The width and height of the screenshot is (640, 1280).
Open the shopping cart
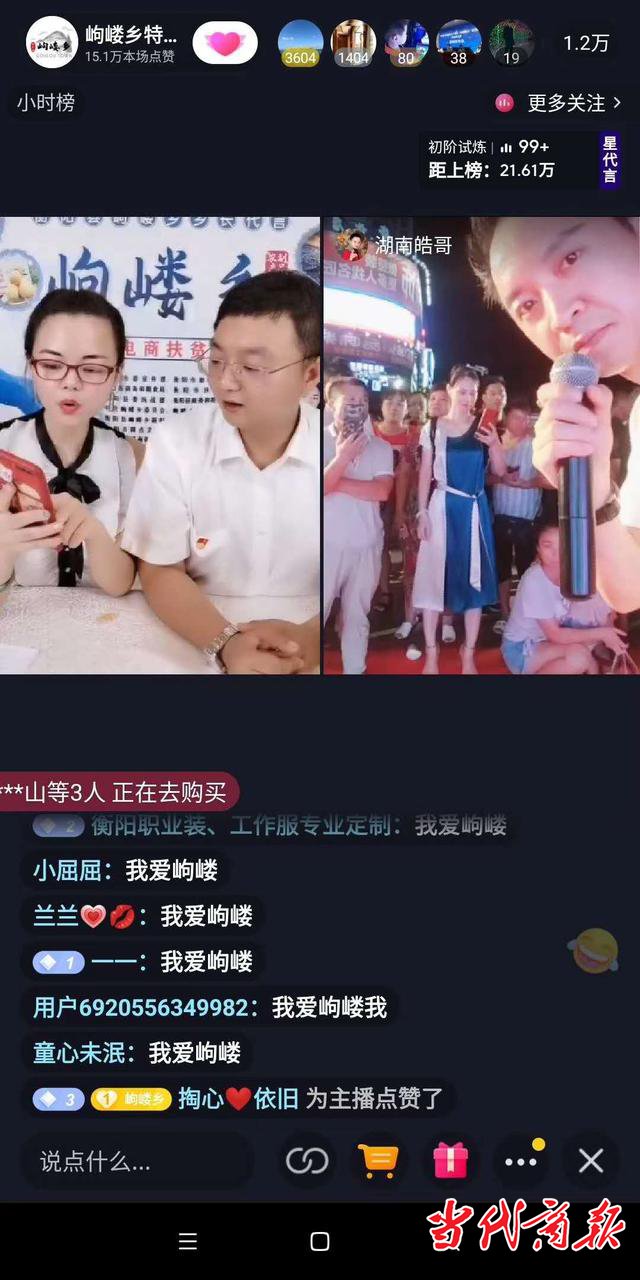(378, 1161)
